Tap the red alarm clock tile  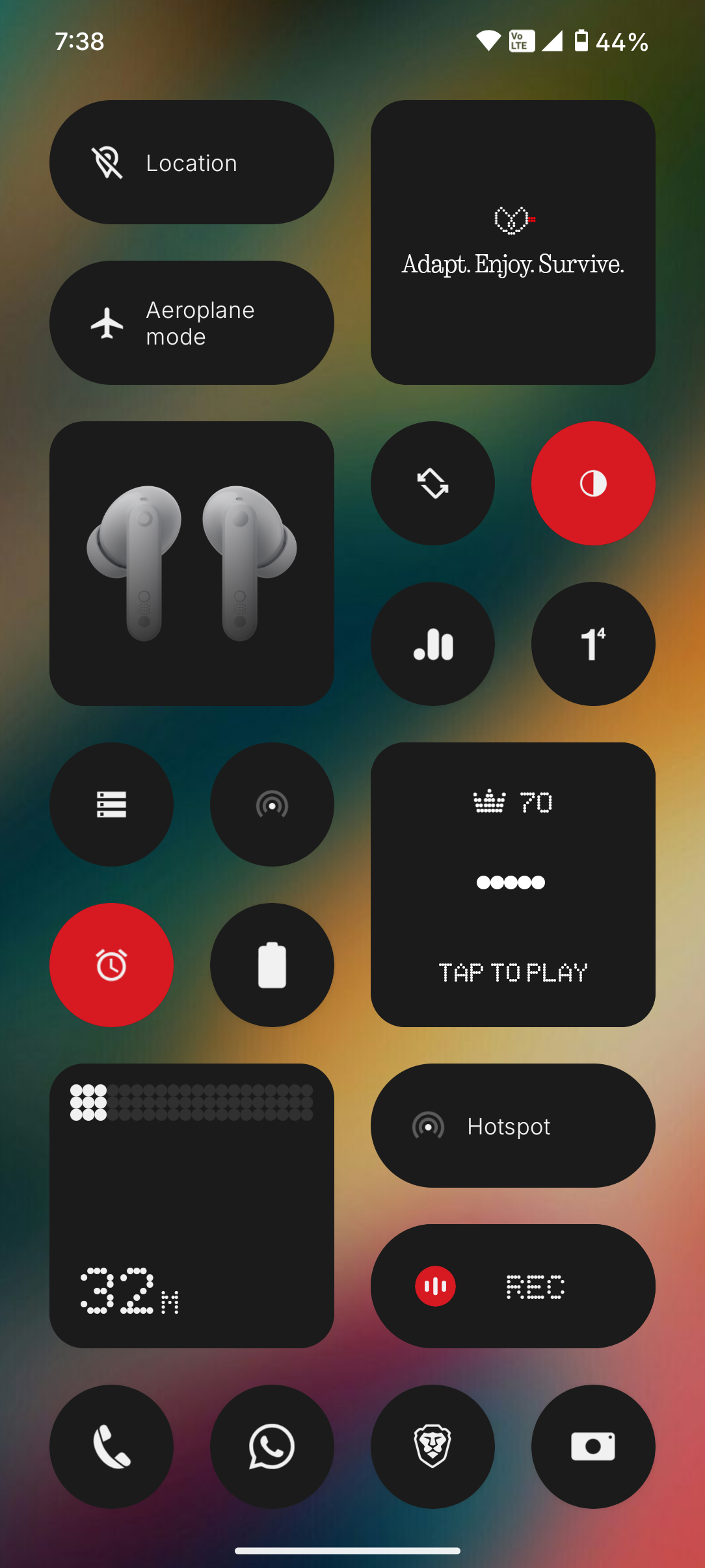coord(111,965)
